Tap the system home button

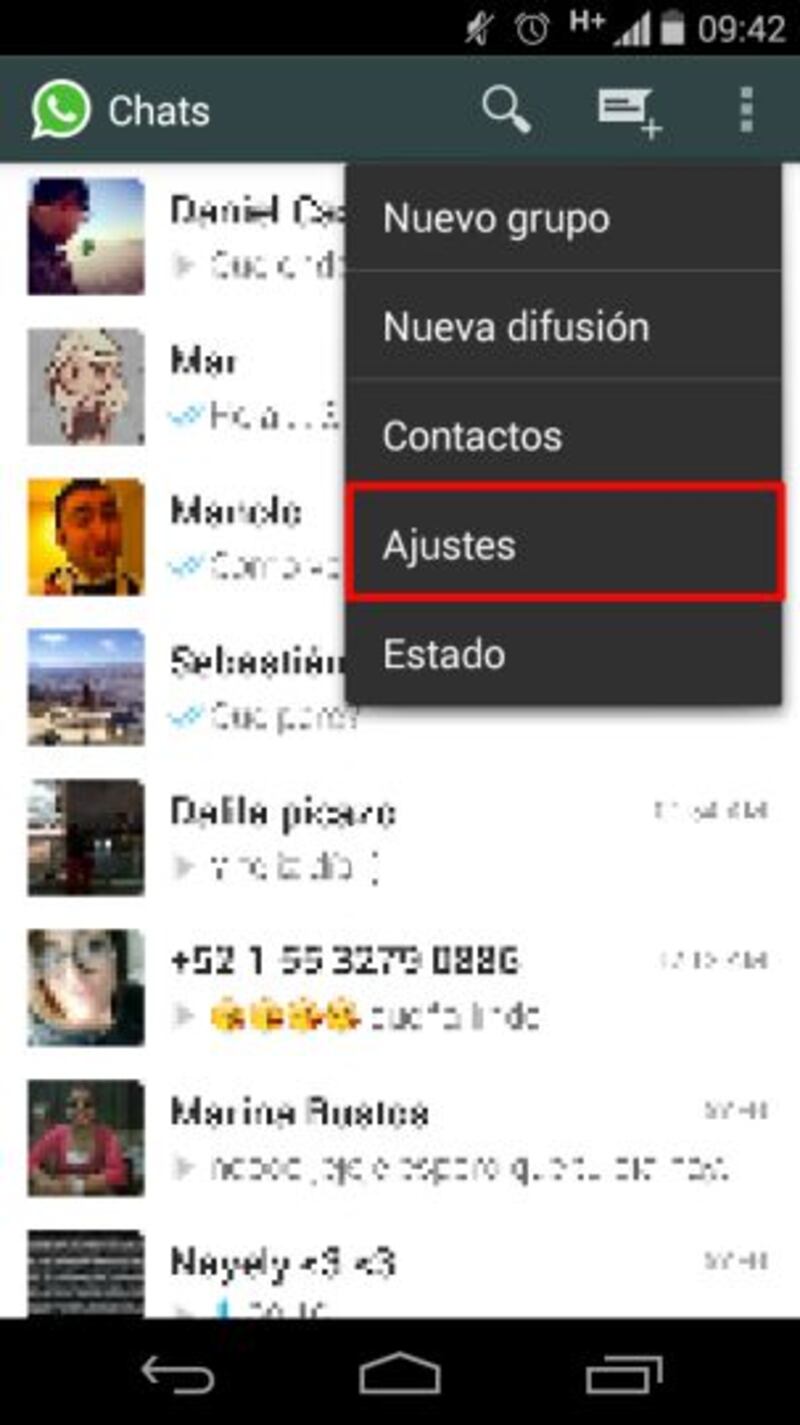point(400,1375)
